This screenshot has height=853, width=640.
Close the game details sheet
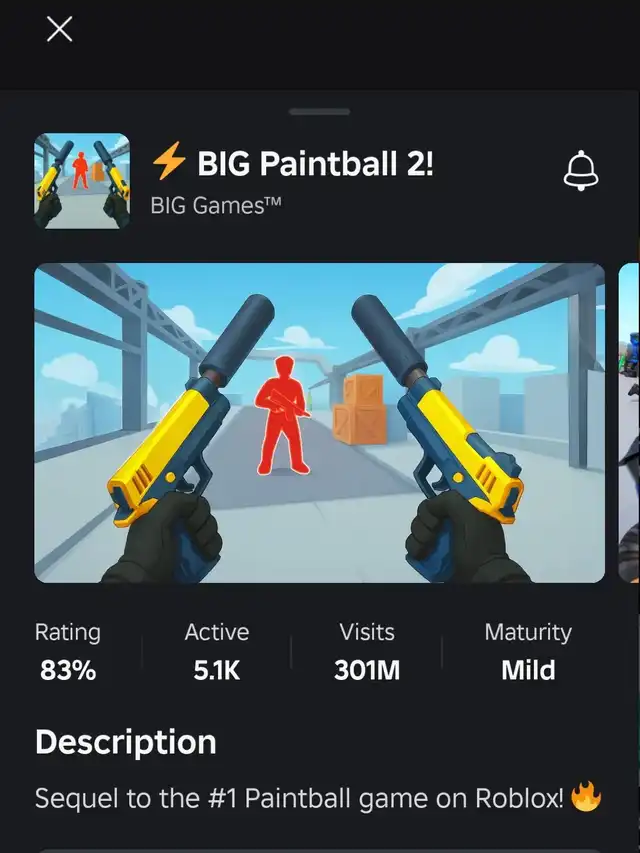click(x=60, y=30)
